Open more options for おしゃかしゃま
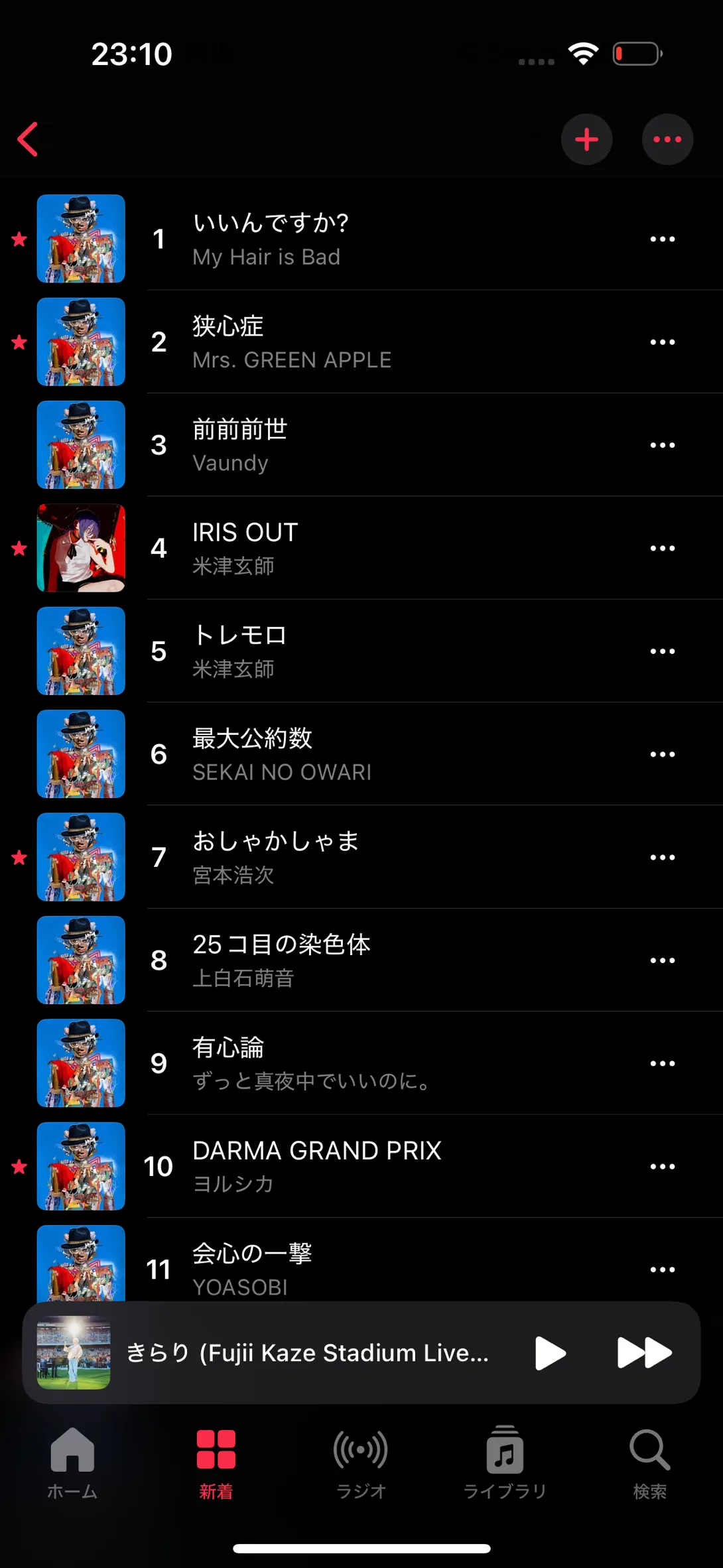The image size is (723, 1568). (662, 858)
